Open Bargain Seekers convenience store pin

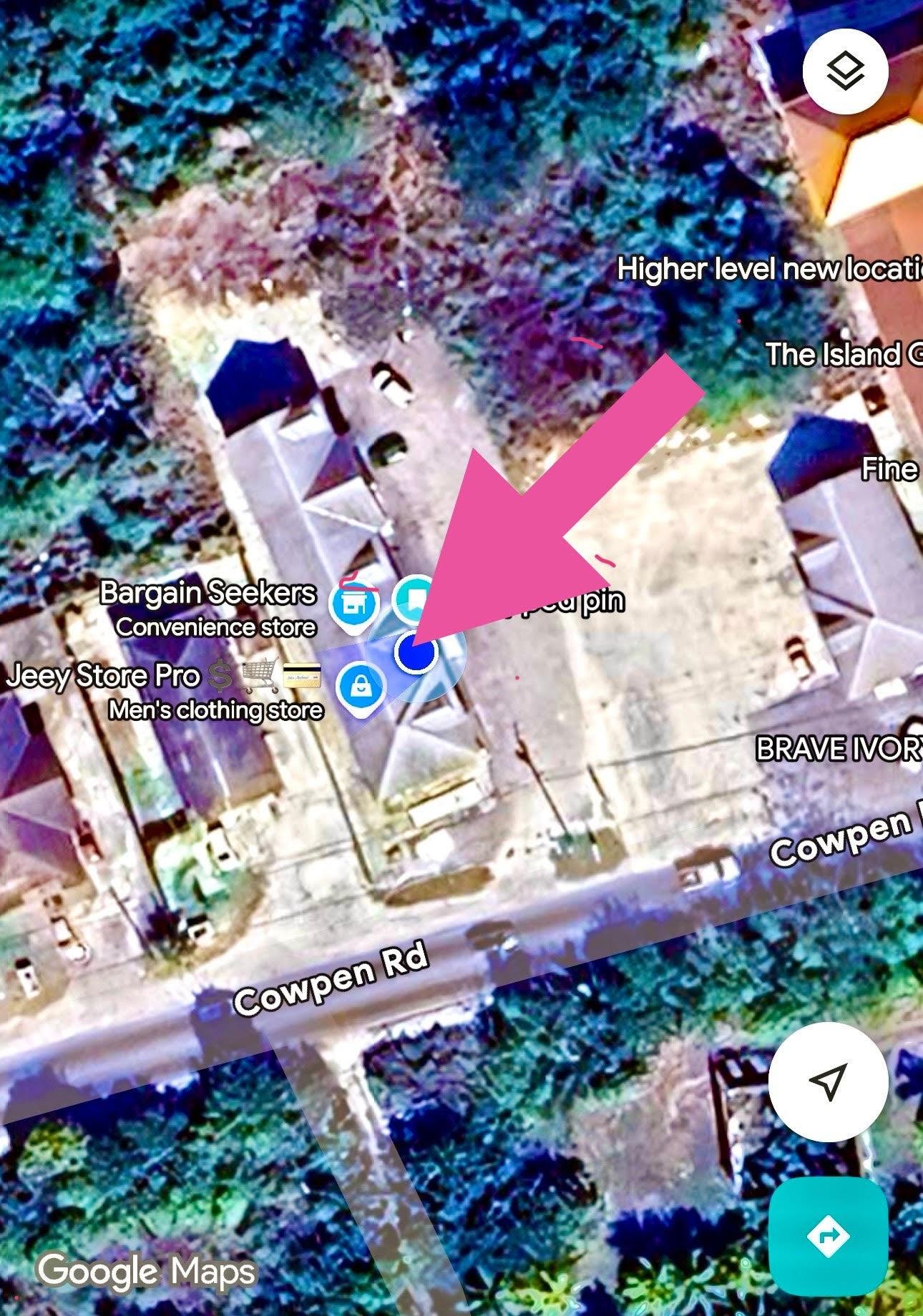click(x=354, y=604)
